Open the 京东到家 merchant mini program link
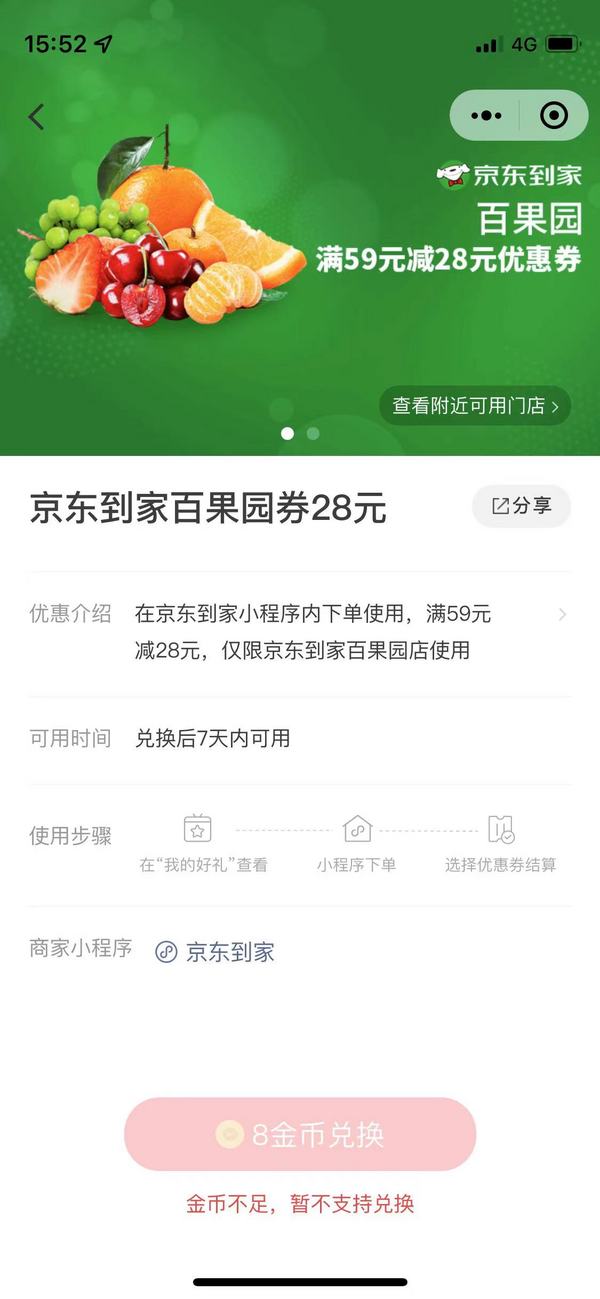 215,952
